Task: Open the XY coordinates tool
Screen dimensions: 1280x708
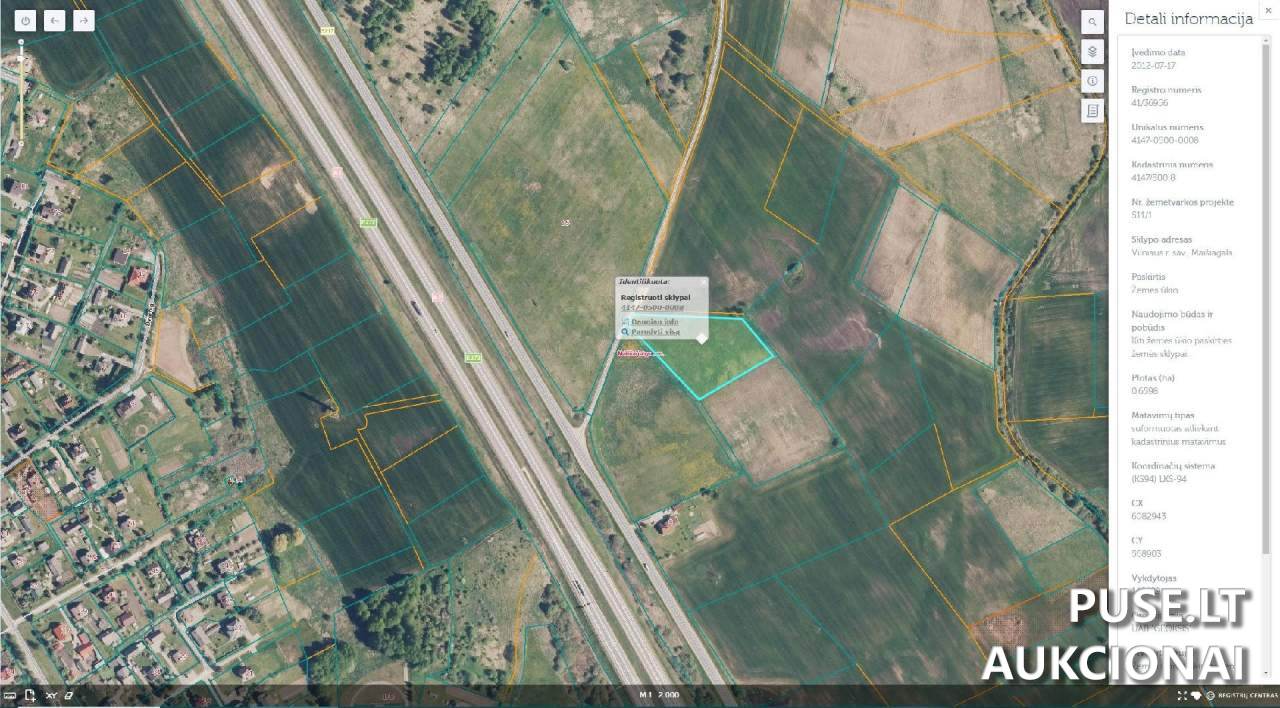Action: [x=51, y=695]
